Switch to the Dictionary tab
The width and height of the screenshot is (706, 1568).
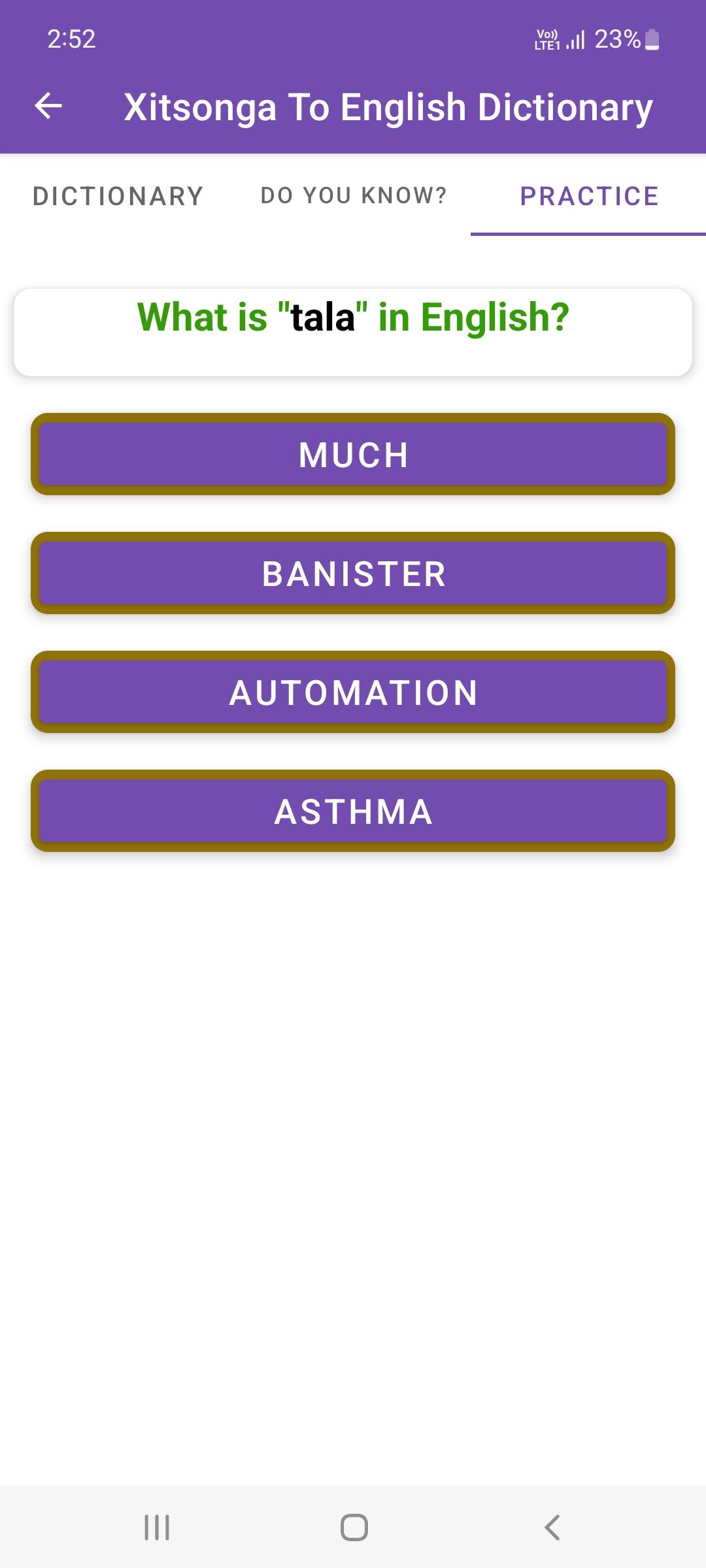(x=118, y=196)
